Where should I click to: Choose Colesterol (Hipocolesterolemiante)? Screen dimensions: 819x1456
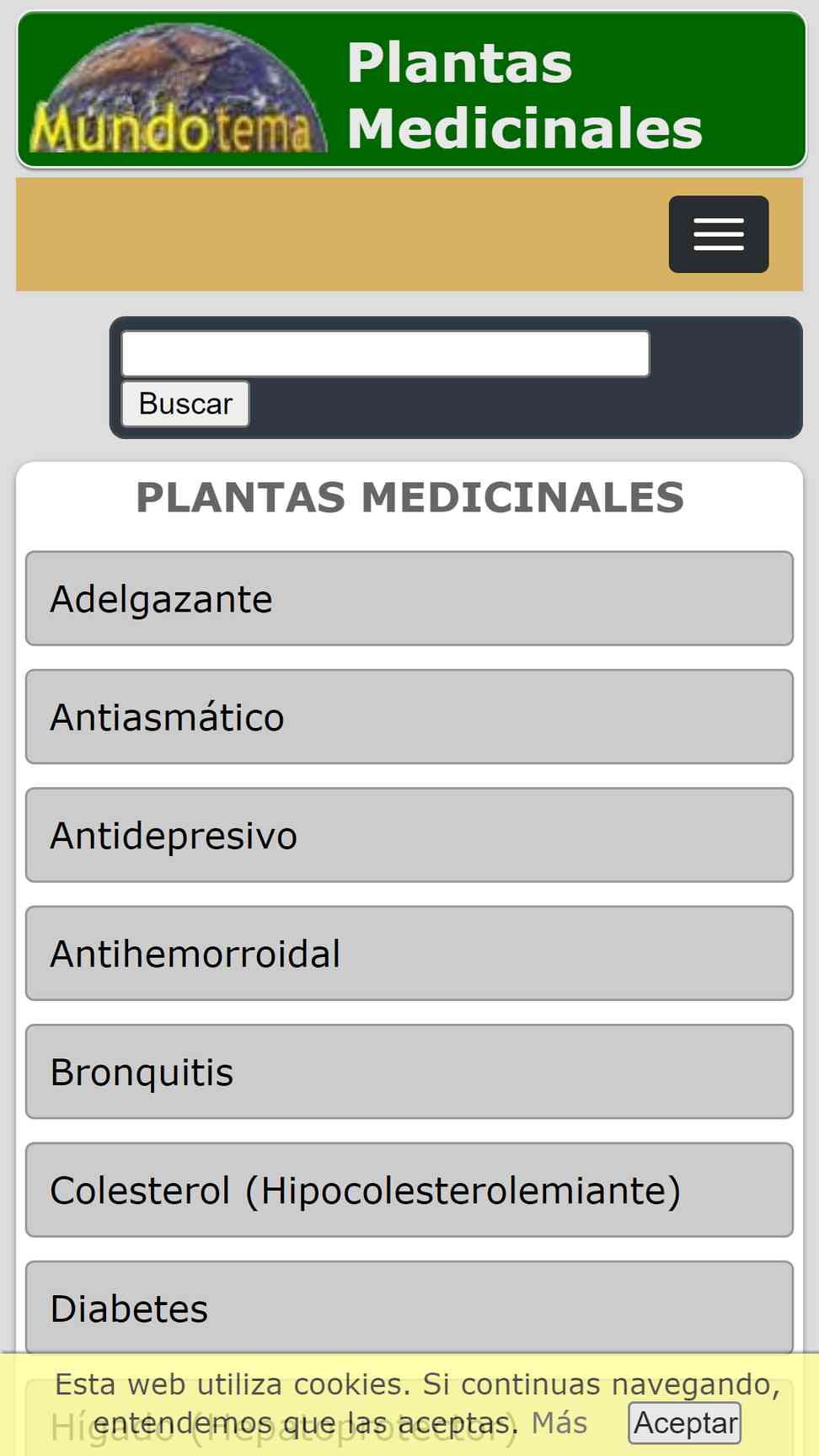(409, 1190)
